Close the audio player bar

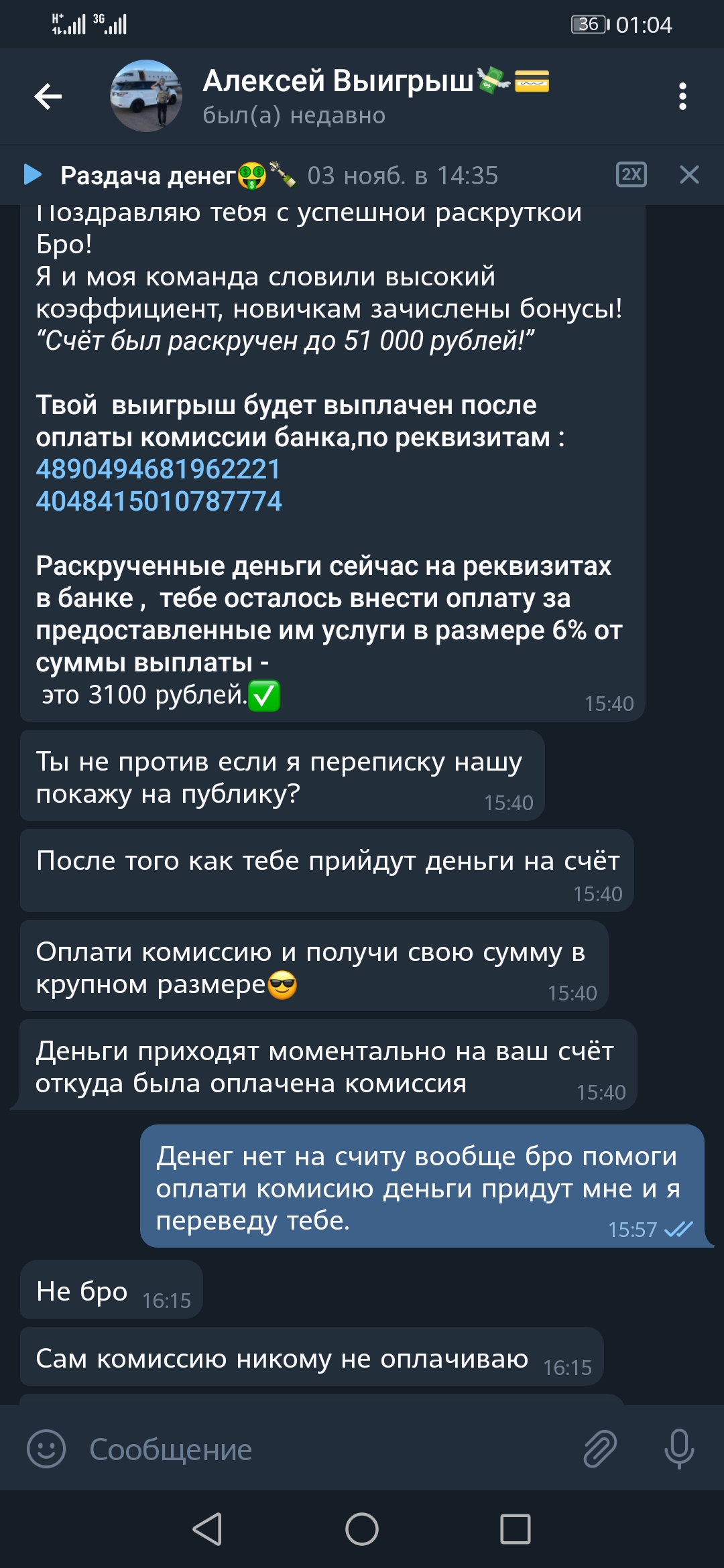(689, 175)
